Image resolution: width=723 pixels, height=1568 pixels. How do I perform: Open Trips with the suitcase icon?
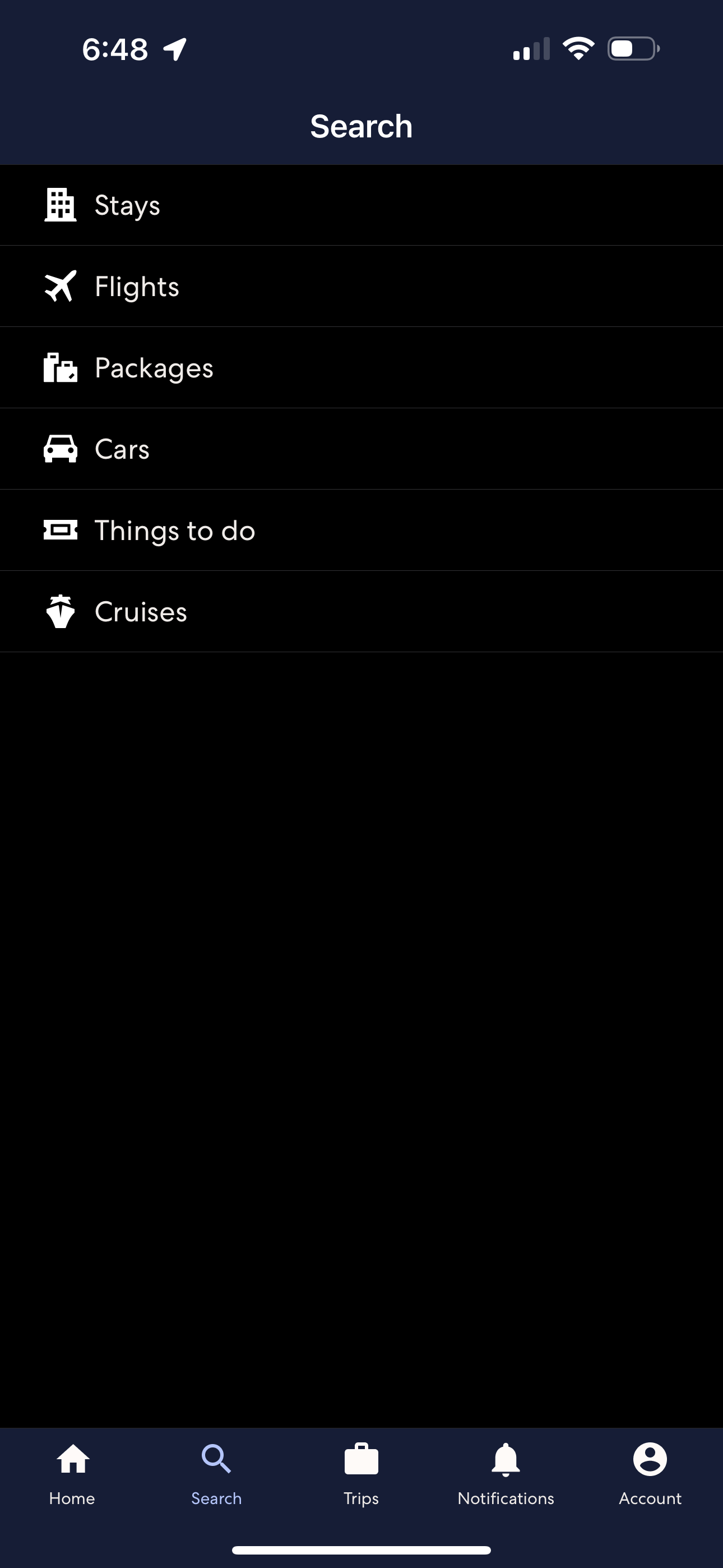coord(360,1473)
